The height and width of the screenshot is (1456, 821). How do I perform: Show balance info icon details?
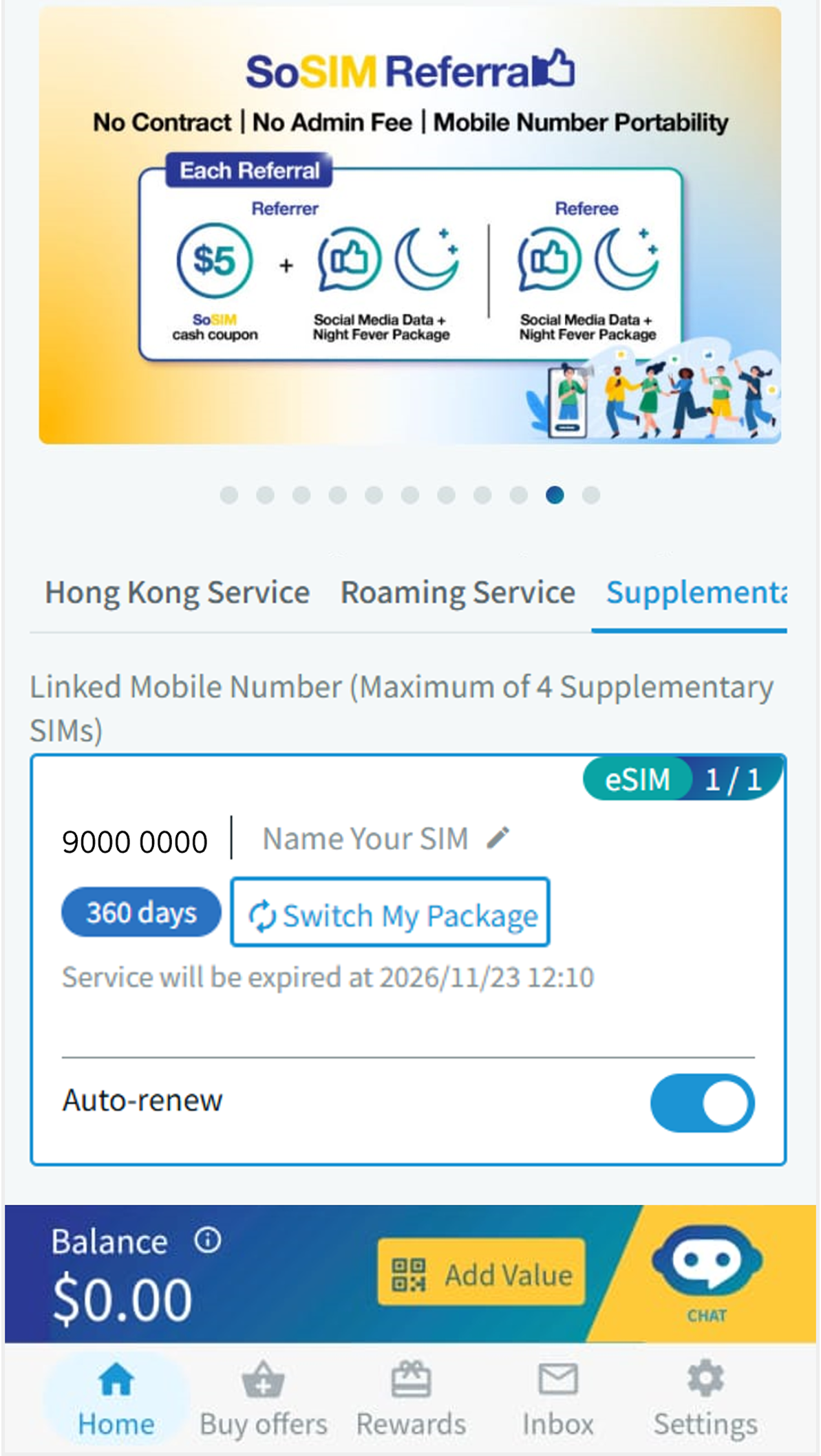(207, 1240)
